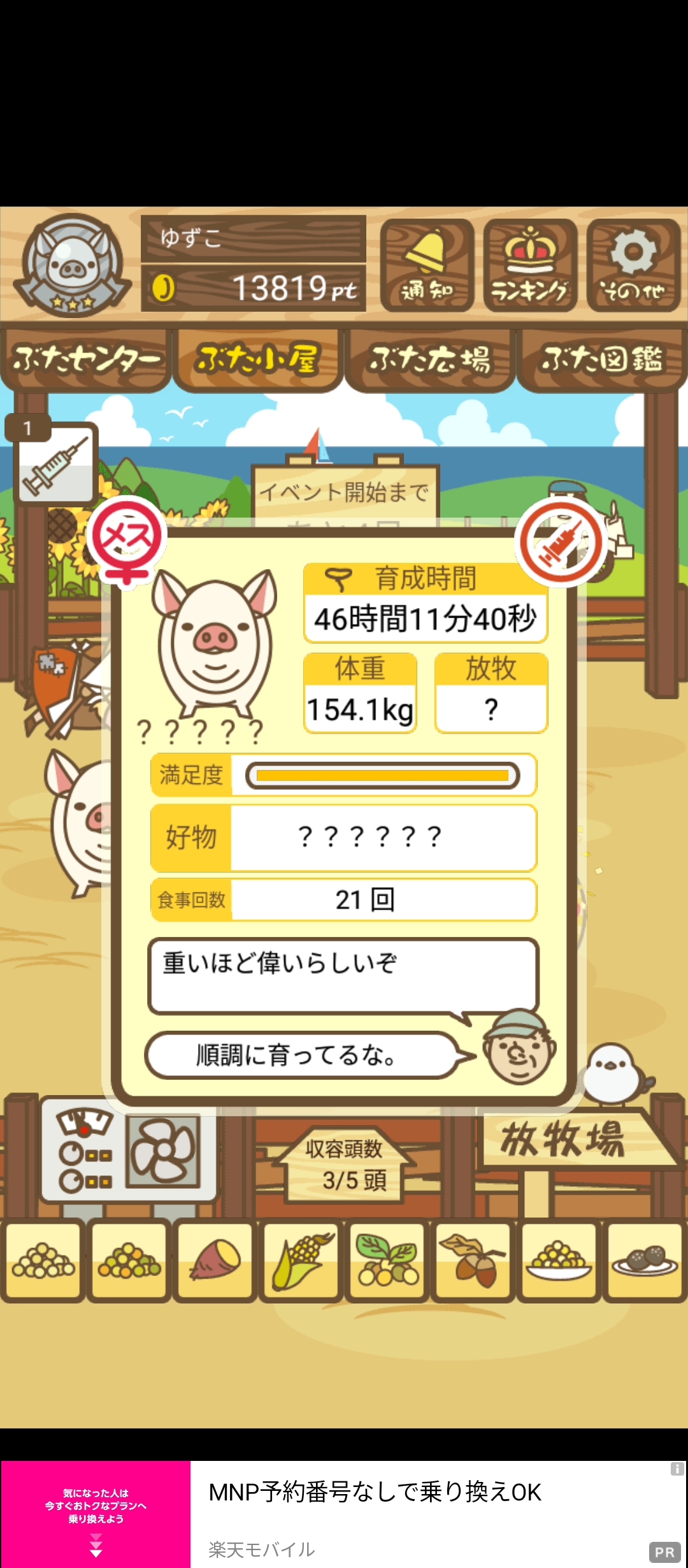Switch to the ぶた広場 tab
This screenshot has height=1568, width=688.
[x=430, y=359]
